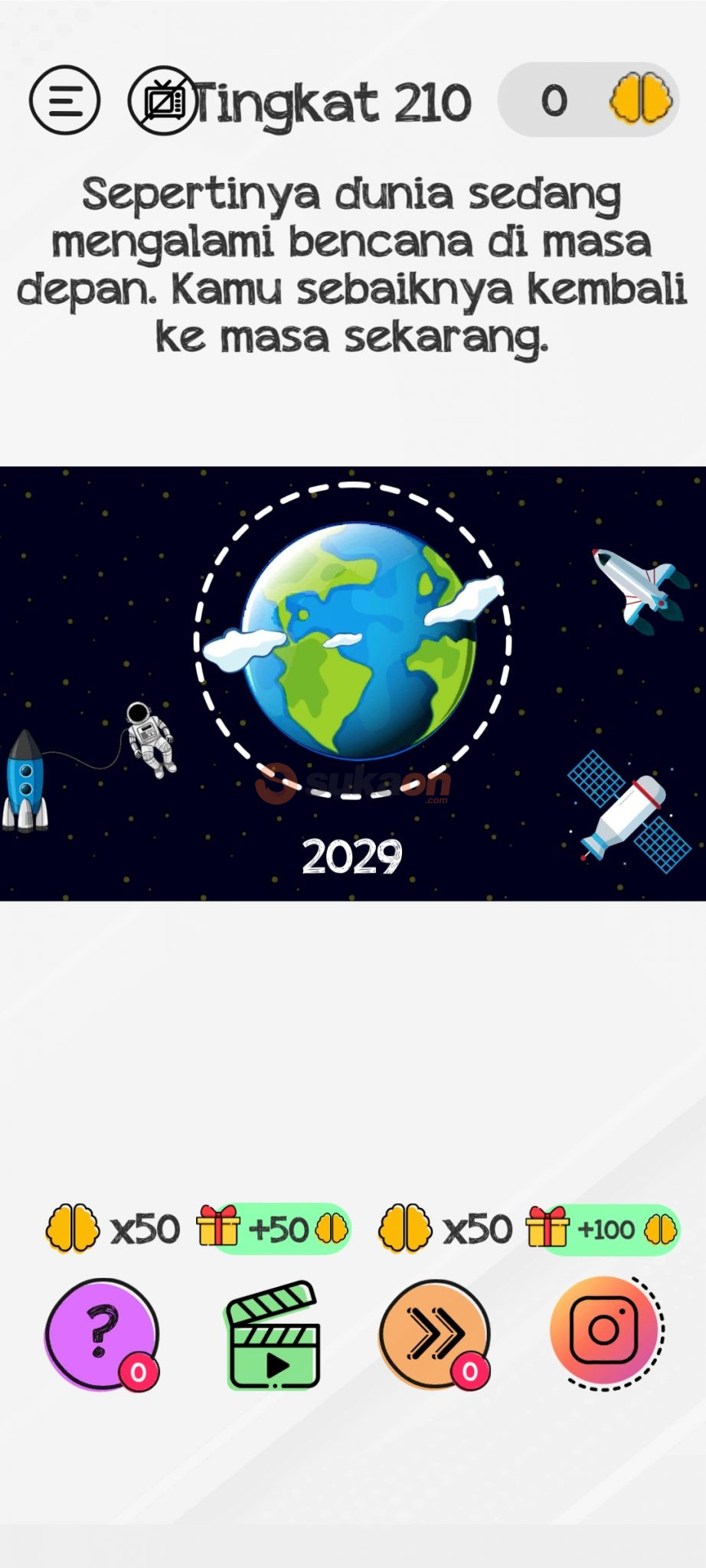Open the hamburger menu

pyautogui.click(x=64, y=100)
